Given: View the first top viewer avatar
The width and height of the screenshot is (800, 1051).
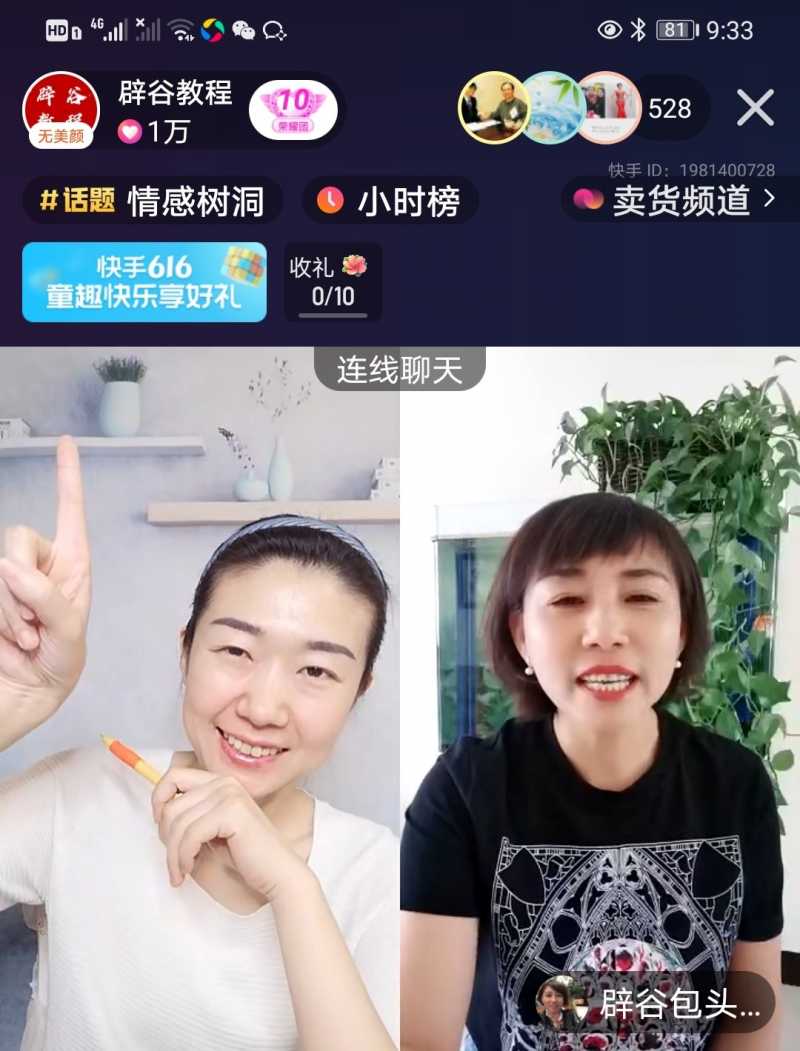Looking at the screenshot, I should coord(493,108).
